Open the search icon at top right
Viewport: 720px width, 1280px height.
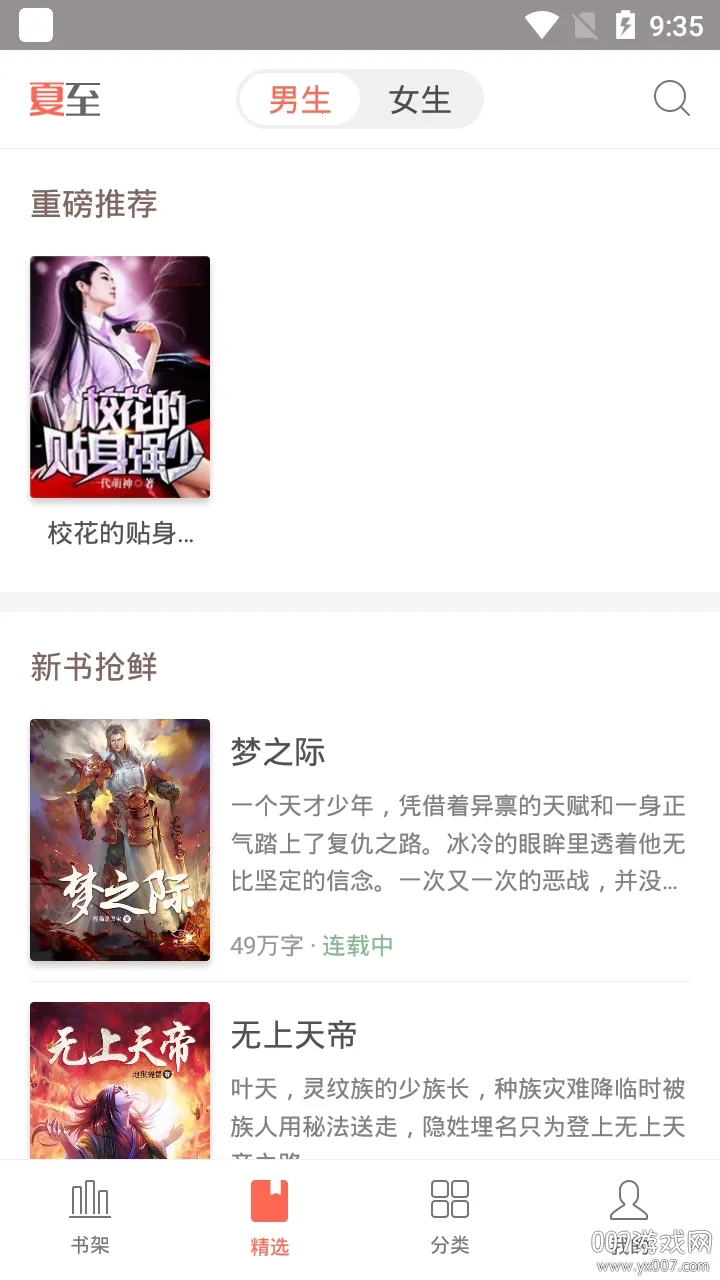[671, 99]
